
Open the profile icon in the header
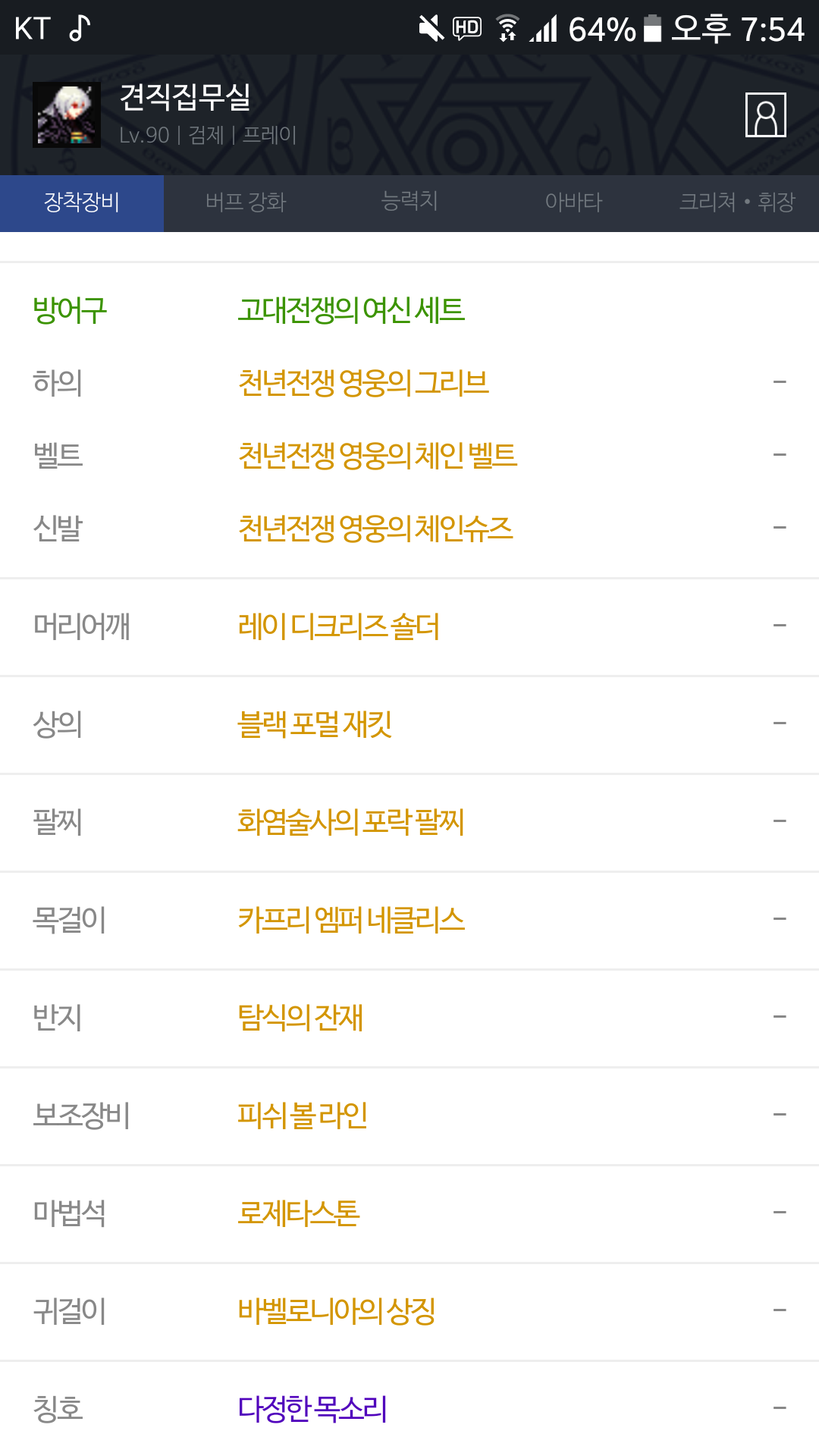(765, 115)
